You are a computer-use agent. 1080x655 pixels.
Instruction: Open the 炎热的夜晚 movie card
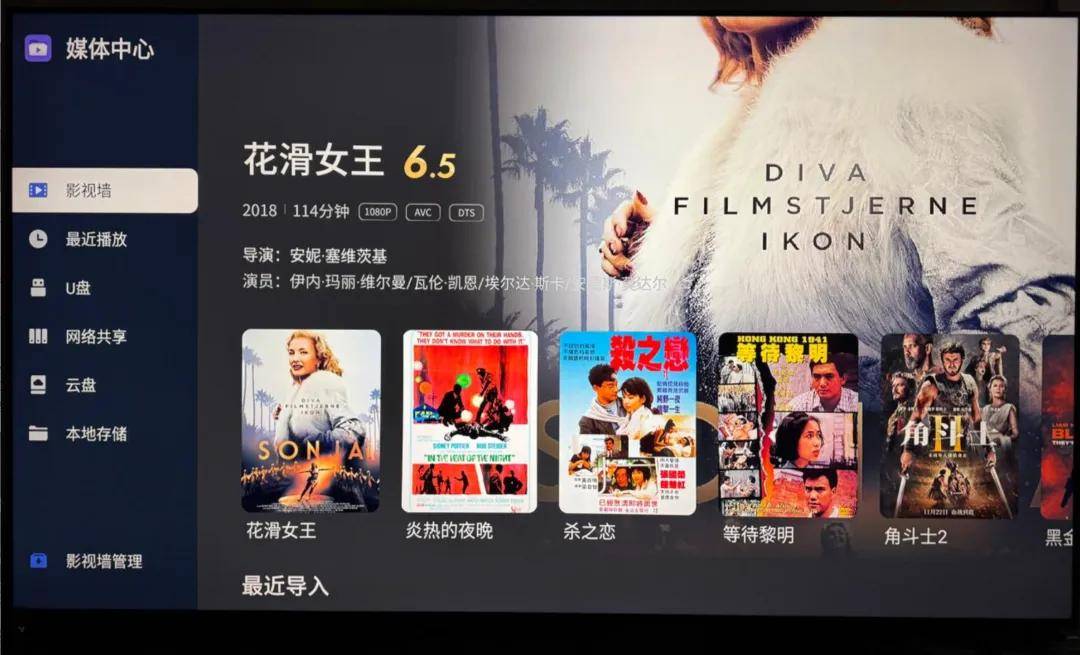(469, 421)
